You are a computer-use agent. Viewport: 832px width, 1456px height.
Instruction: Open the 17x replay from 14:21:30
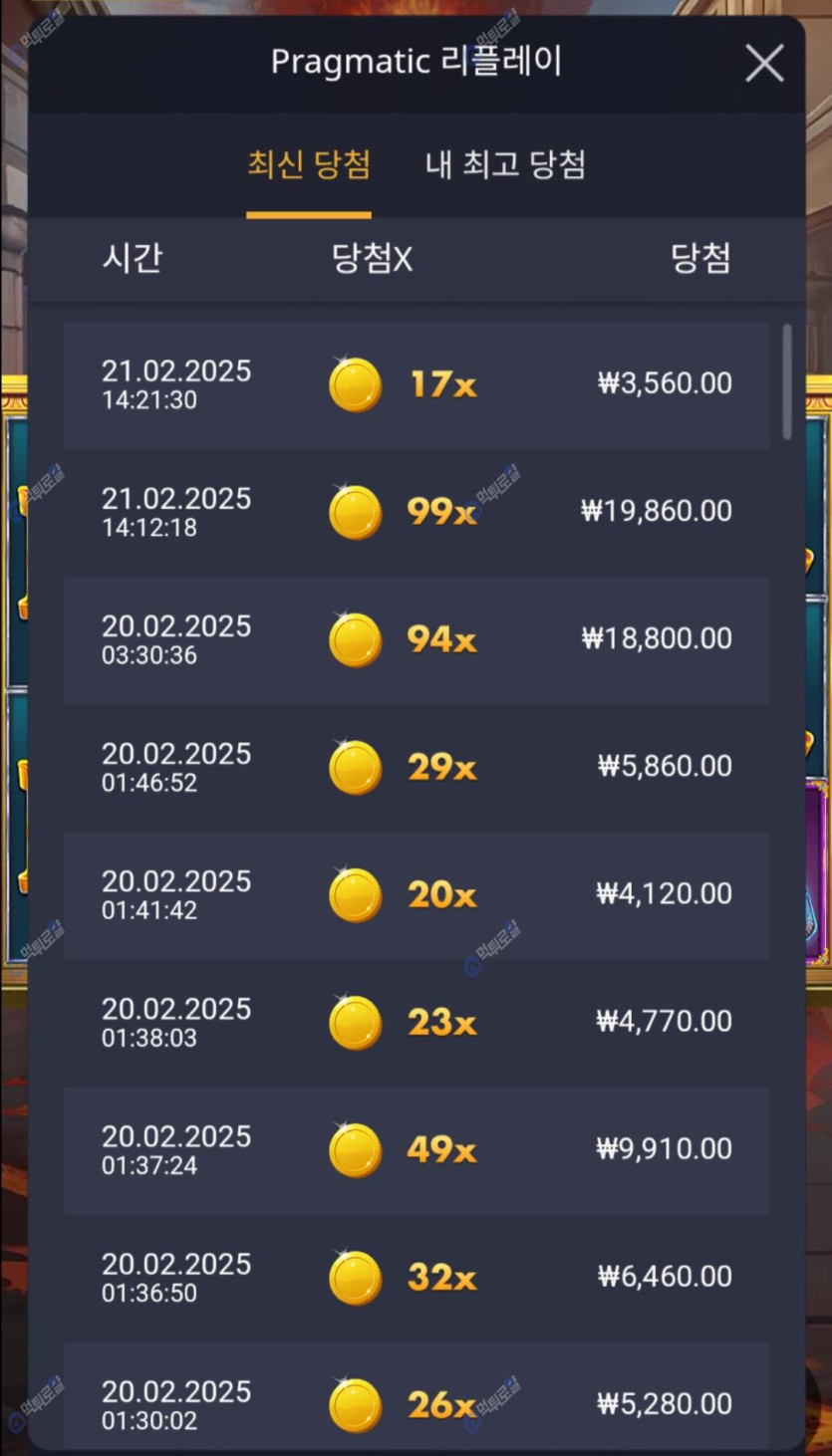416,384
